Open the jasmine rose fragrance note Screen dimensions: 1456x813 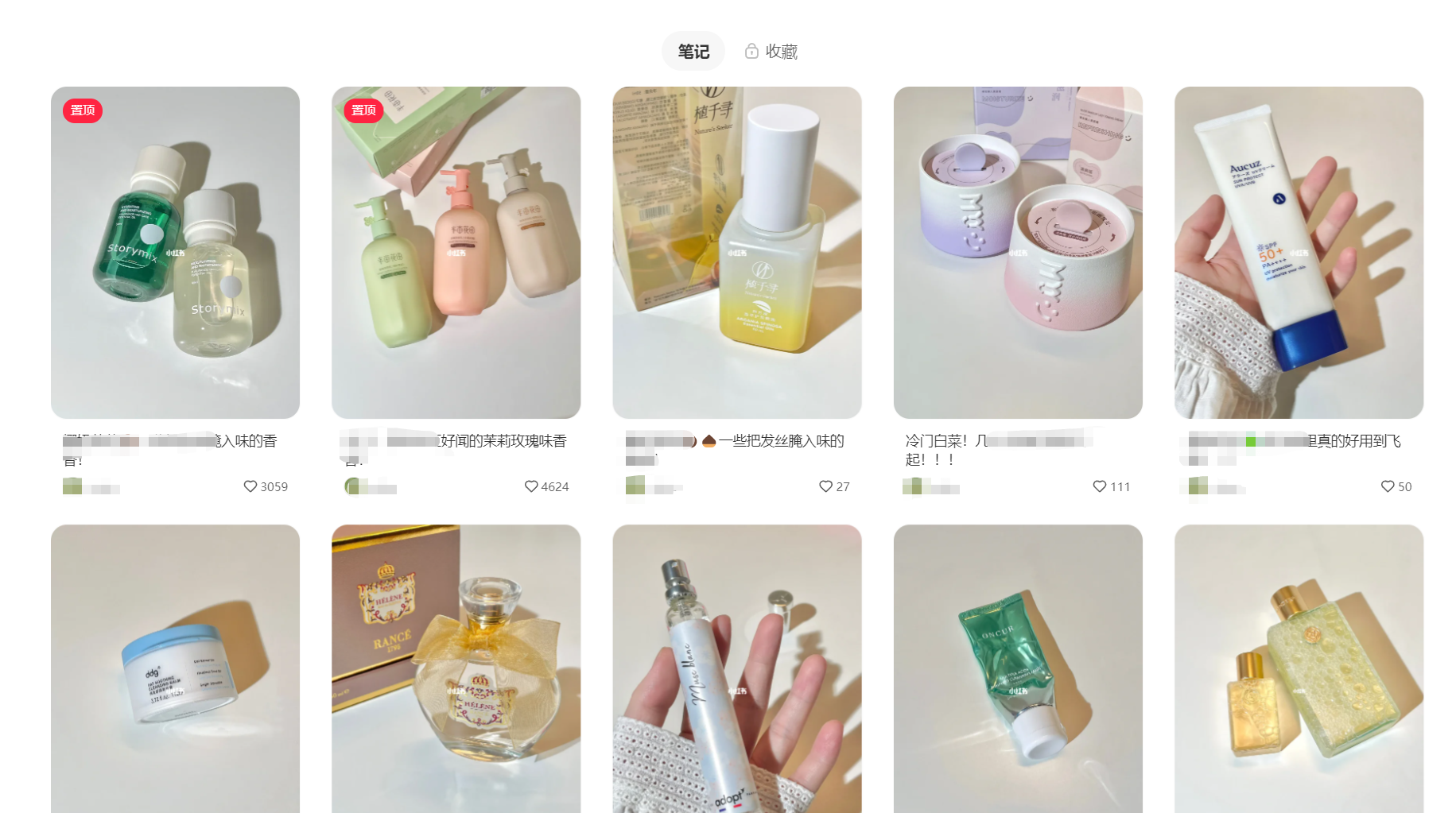[x=456, y=252]
